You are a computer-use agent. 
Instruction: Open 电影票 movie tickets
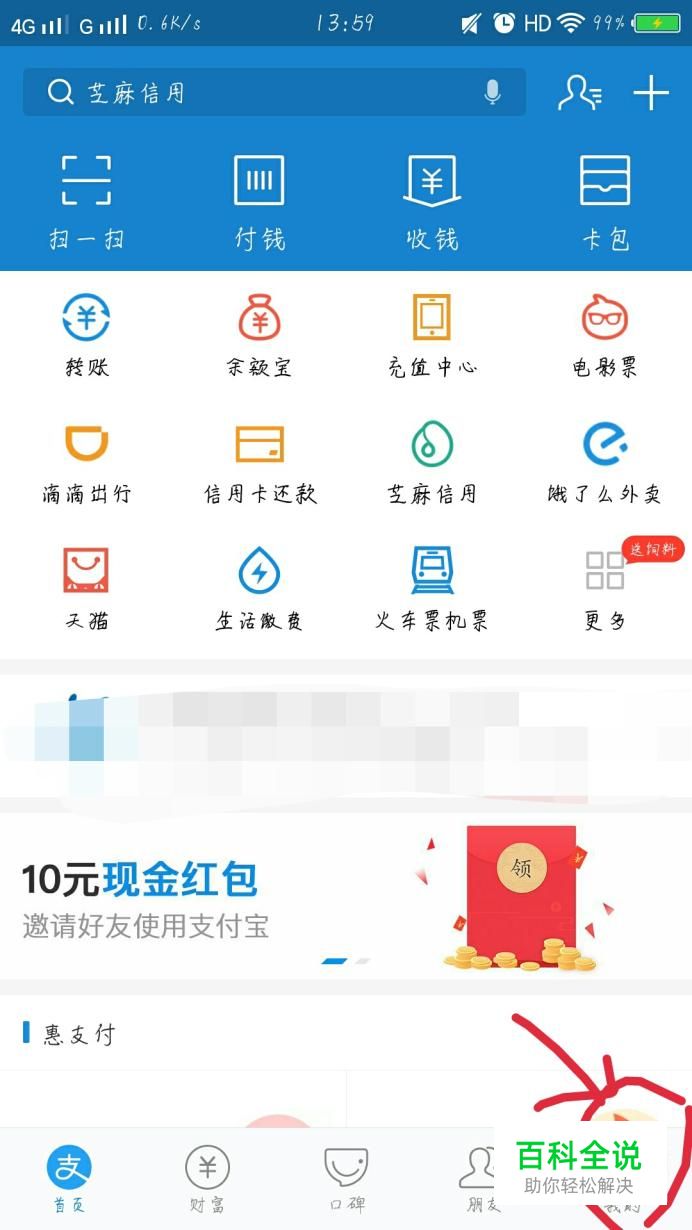tap(605, 335)
